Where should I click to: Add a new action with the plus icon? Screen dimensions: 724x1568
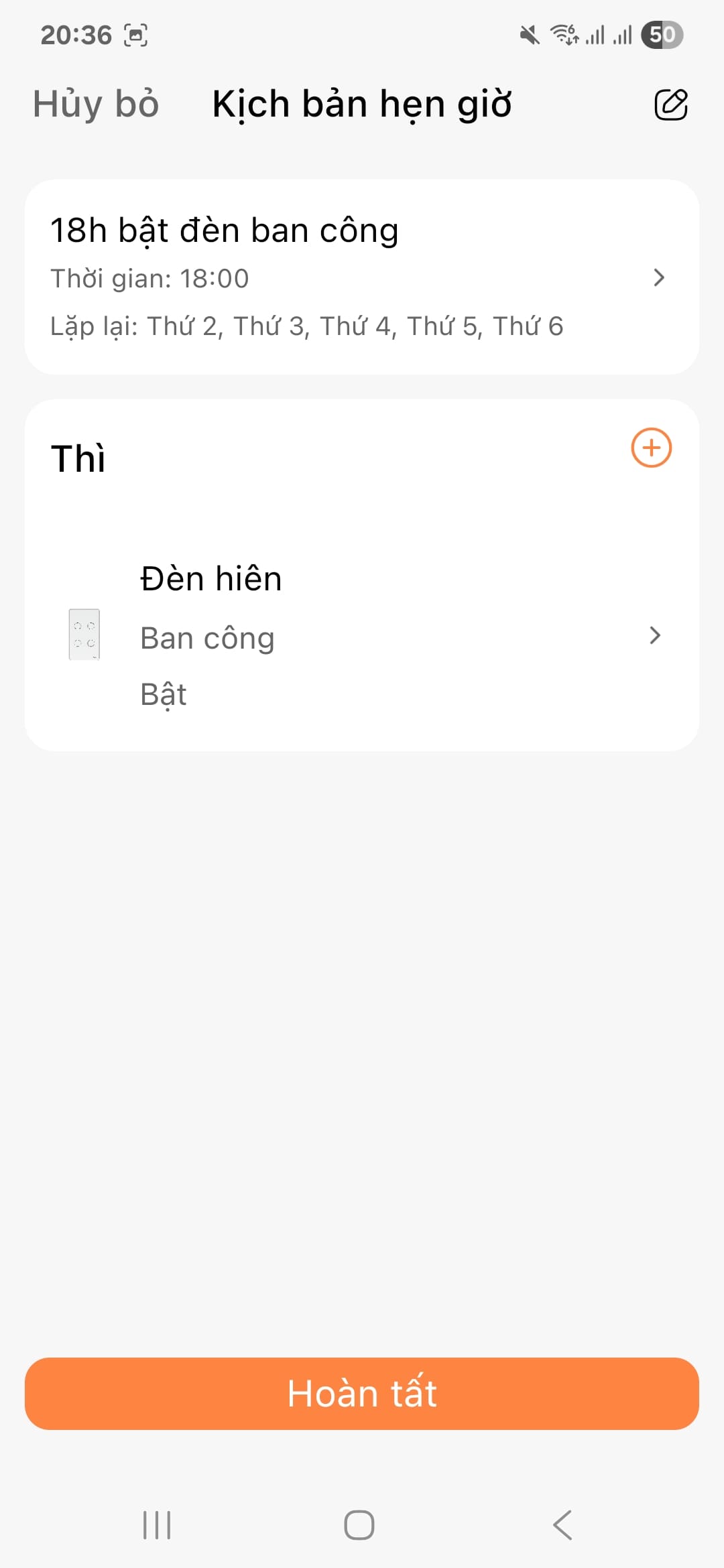(x=651, y=448)
